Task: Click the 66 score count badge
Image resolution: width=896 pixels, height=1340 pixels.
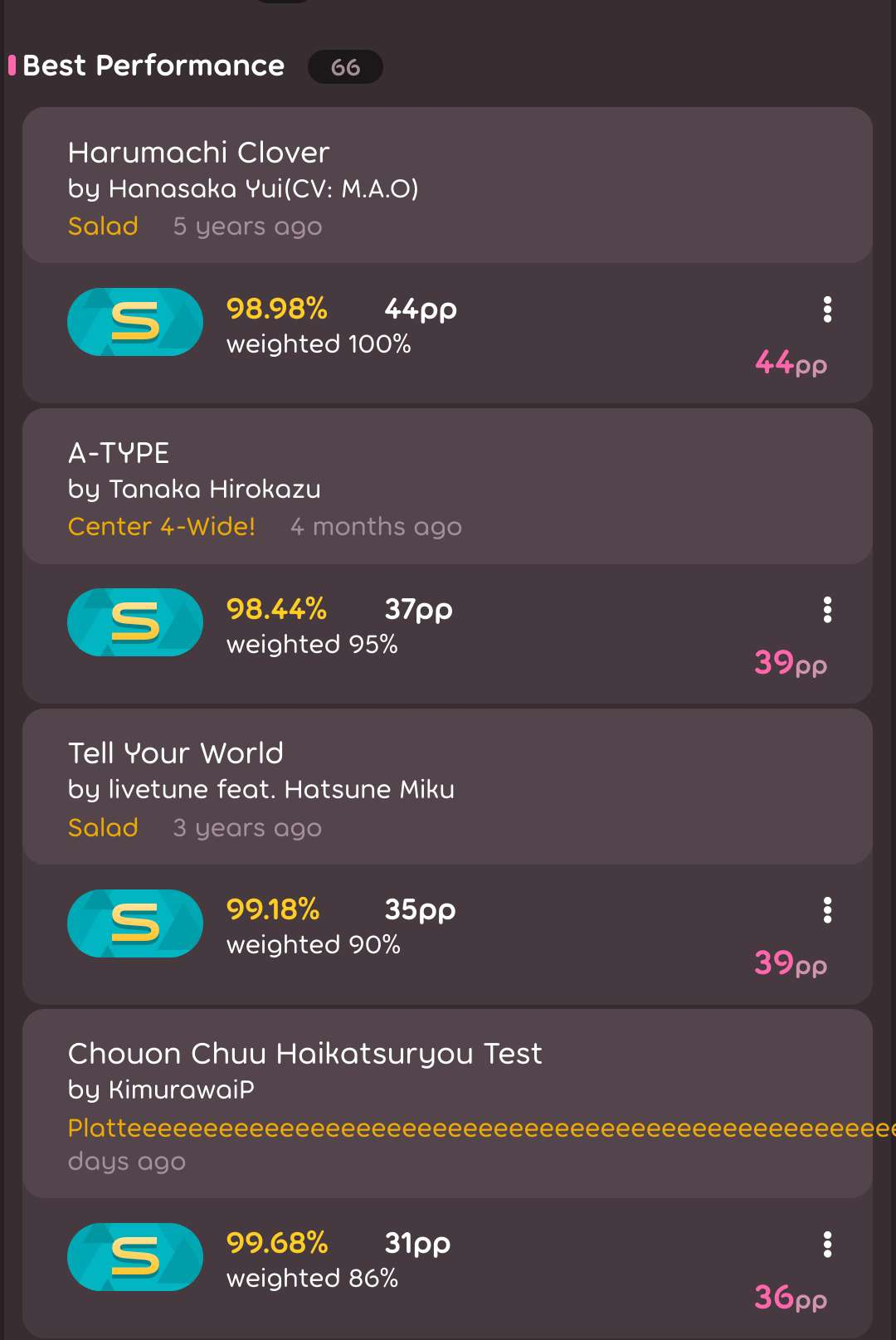Action: click(x=345, y=67)
